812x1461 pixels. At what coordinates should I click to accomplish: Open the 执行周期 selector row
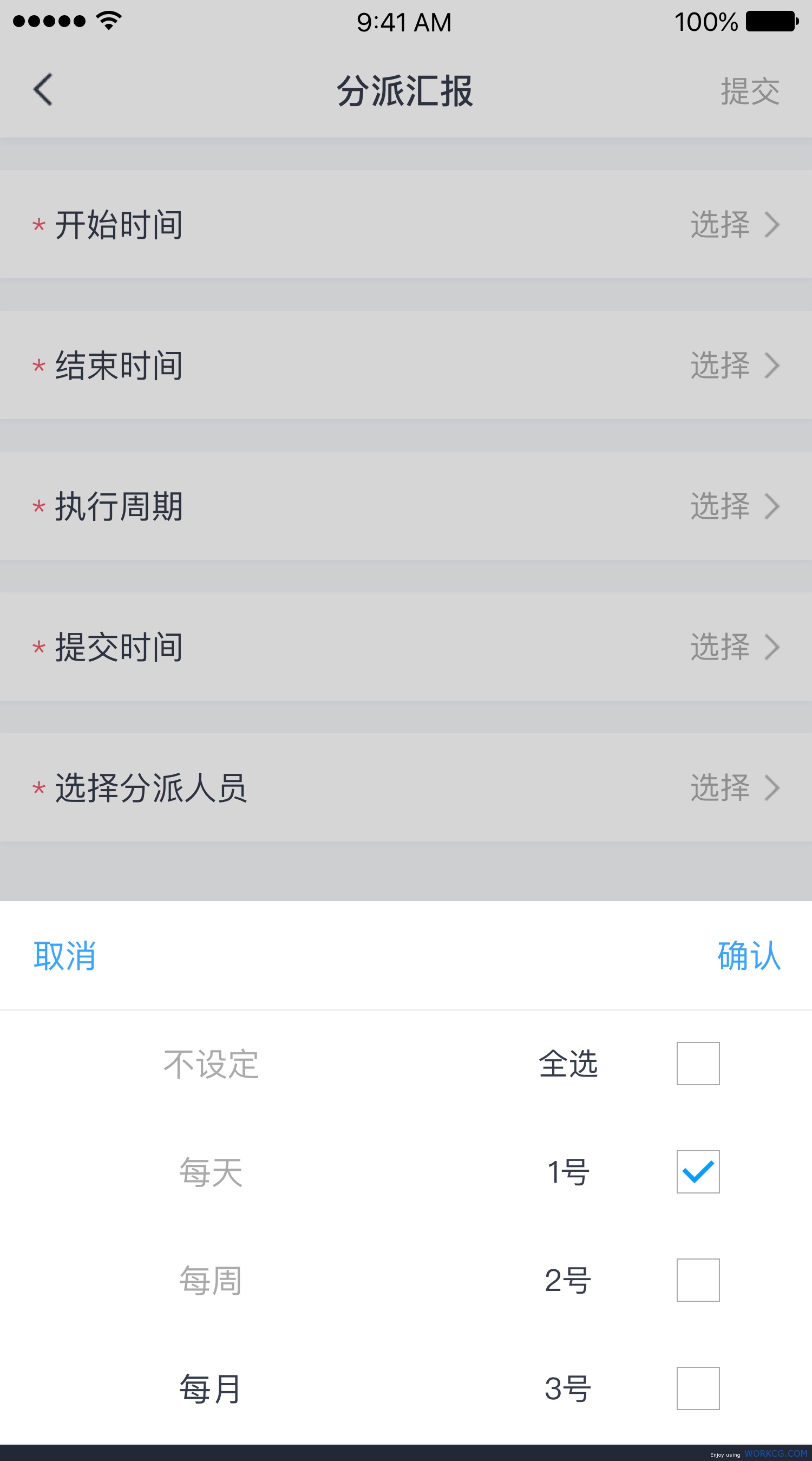pyautogui.click(x=406, y=506)
